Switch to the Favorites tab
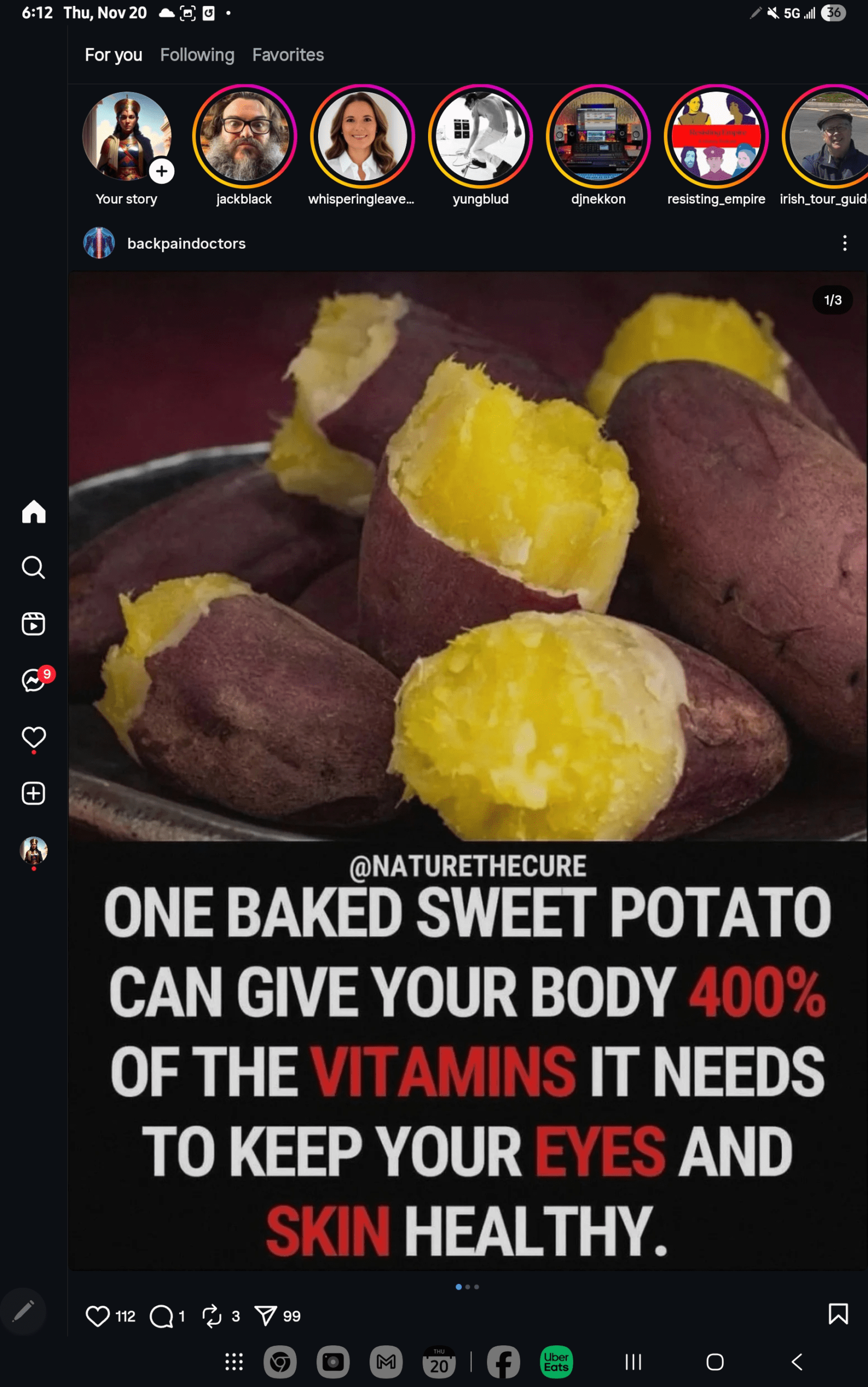The image size is (868, 1387). [288, 55]
